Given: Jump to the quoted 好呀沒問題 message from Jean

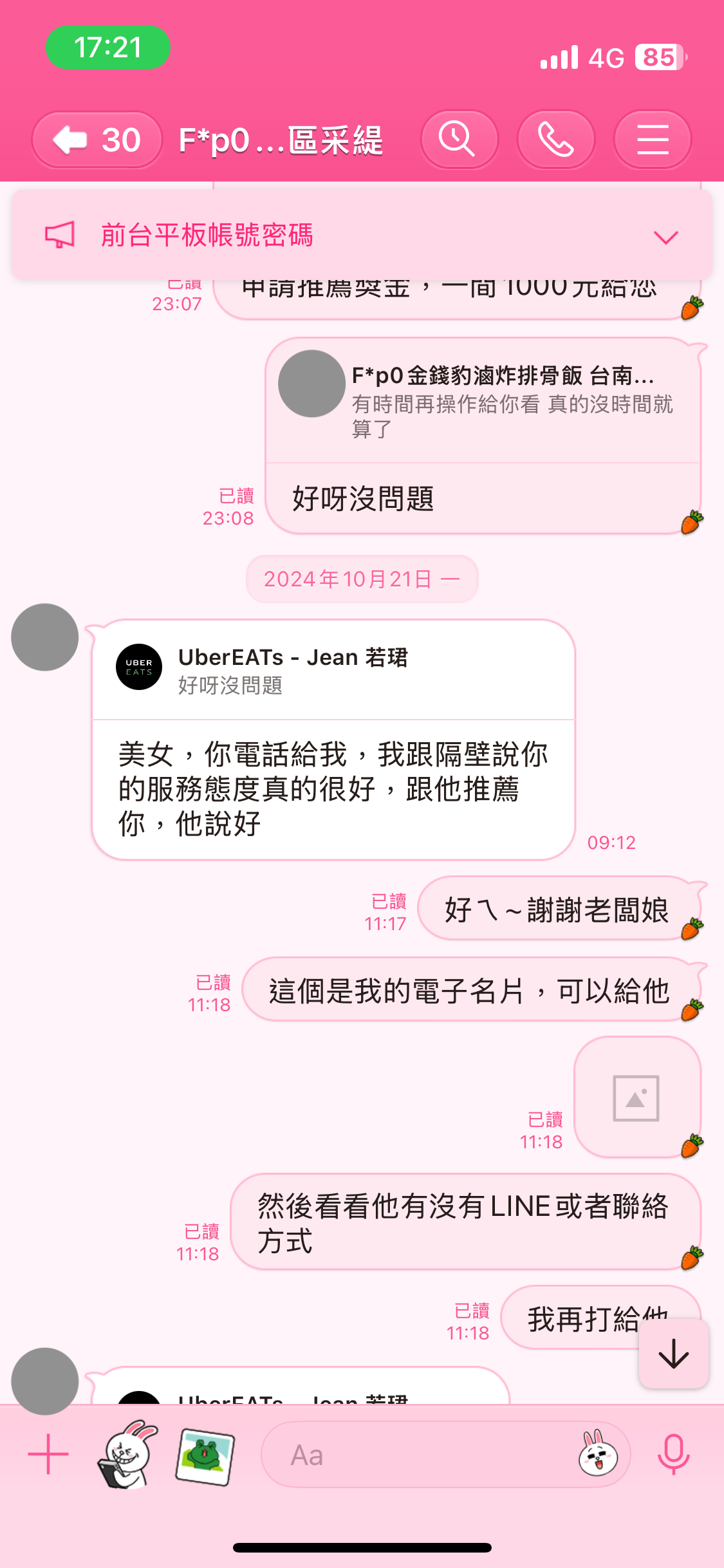Looking at the screenshot, I should click(333, 671).
